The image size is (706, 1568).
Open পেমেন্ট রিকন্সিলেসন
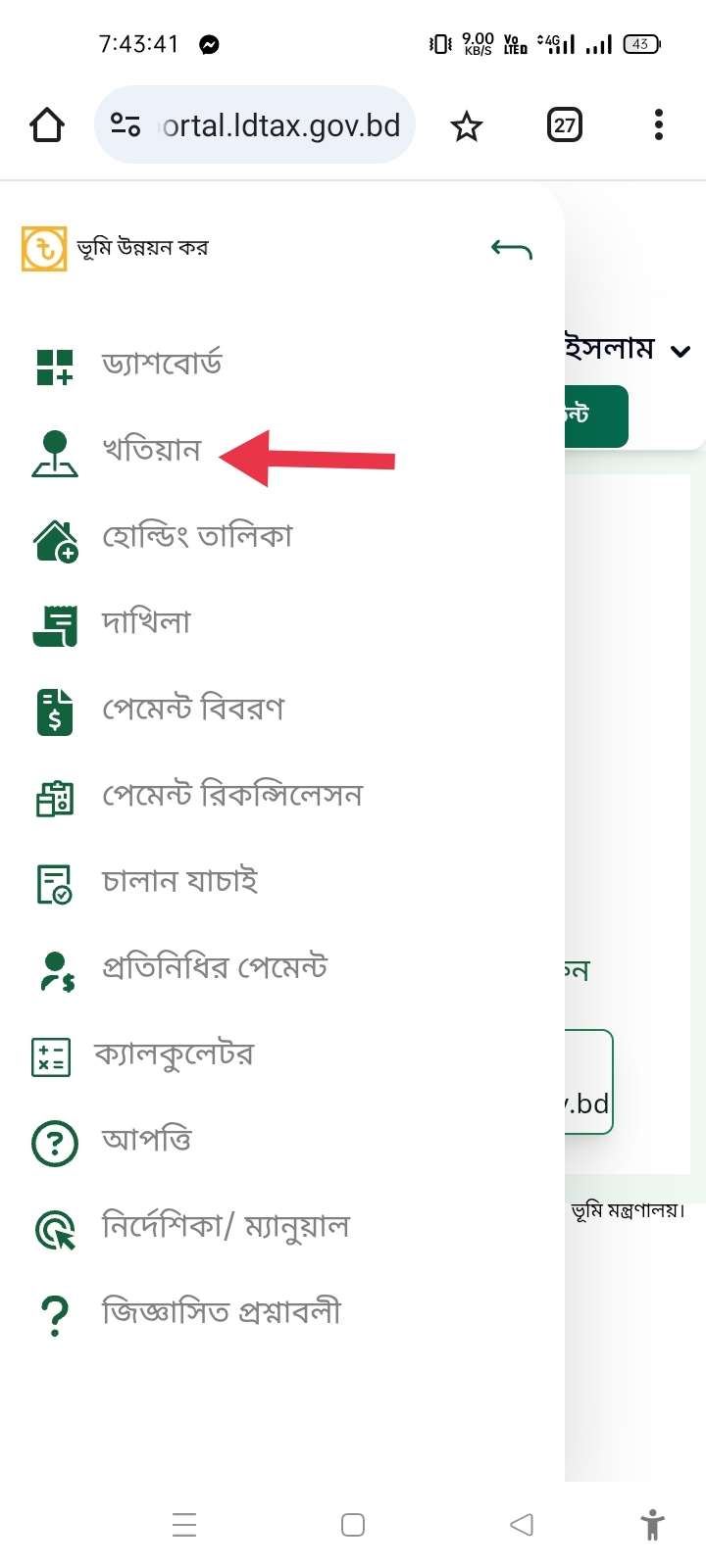pyautogui.click(x=232, y=796)
